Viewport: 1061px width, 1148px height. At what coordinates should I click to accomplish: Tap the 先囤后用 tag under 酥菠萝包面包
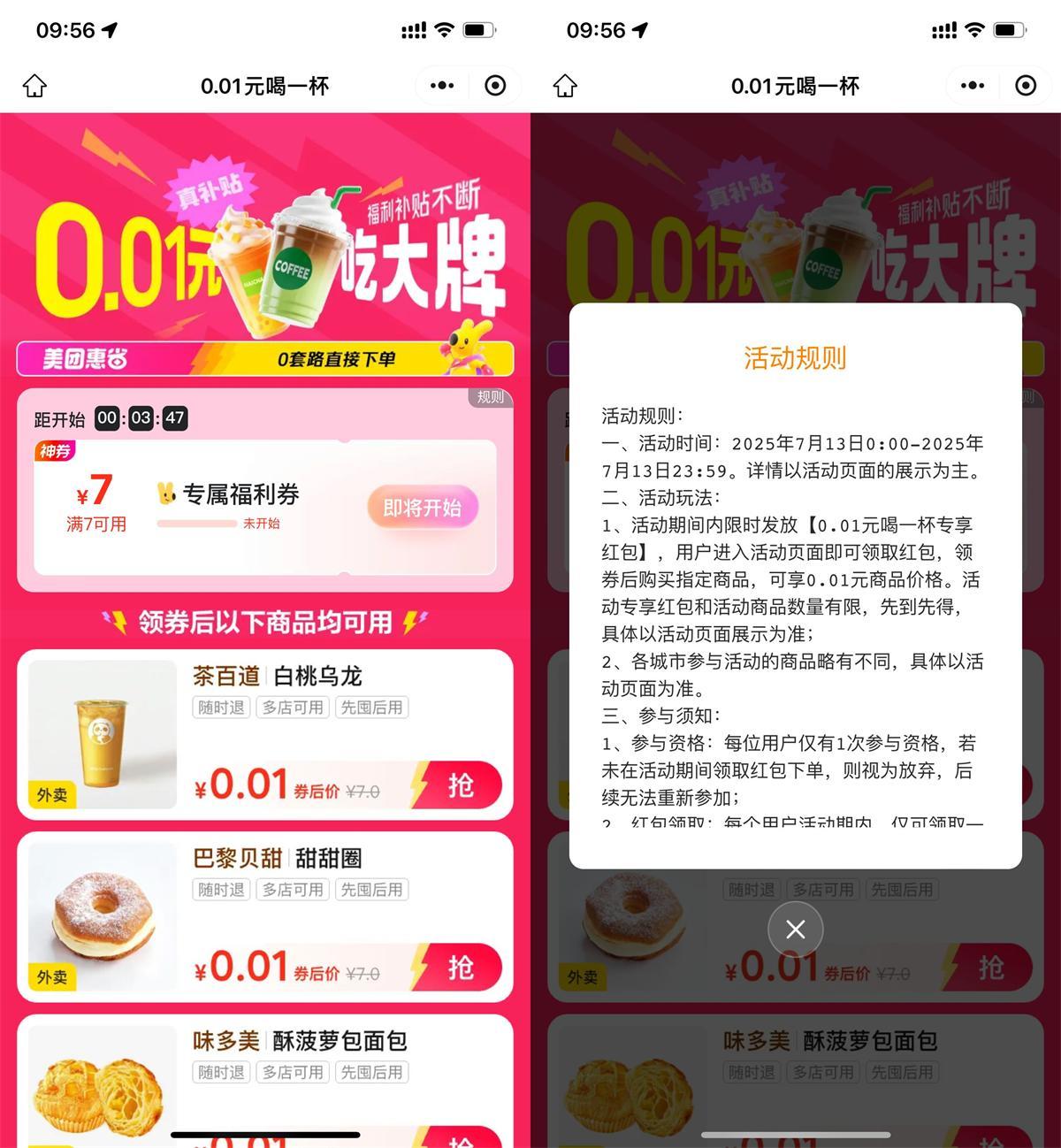371,1072
